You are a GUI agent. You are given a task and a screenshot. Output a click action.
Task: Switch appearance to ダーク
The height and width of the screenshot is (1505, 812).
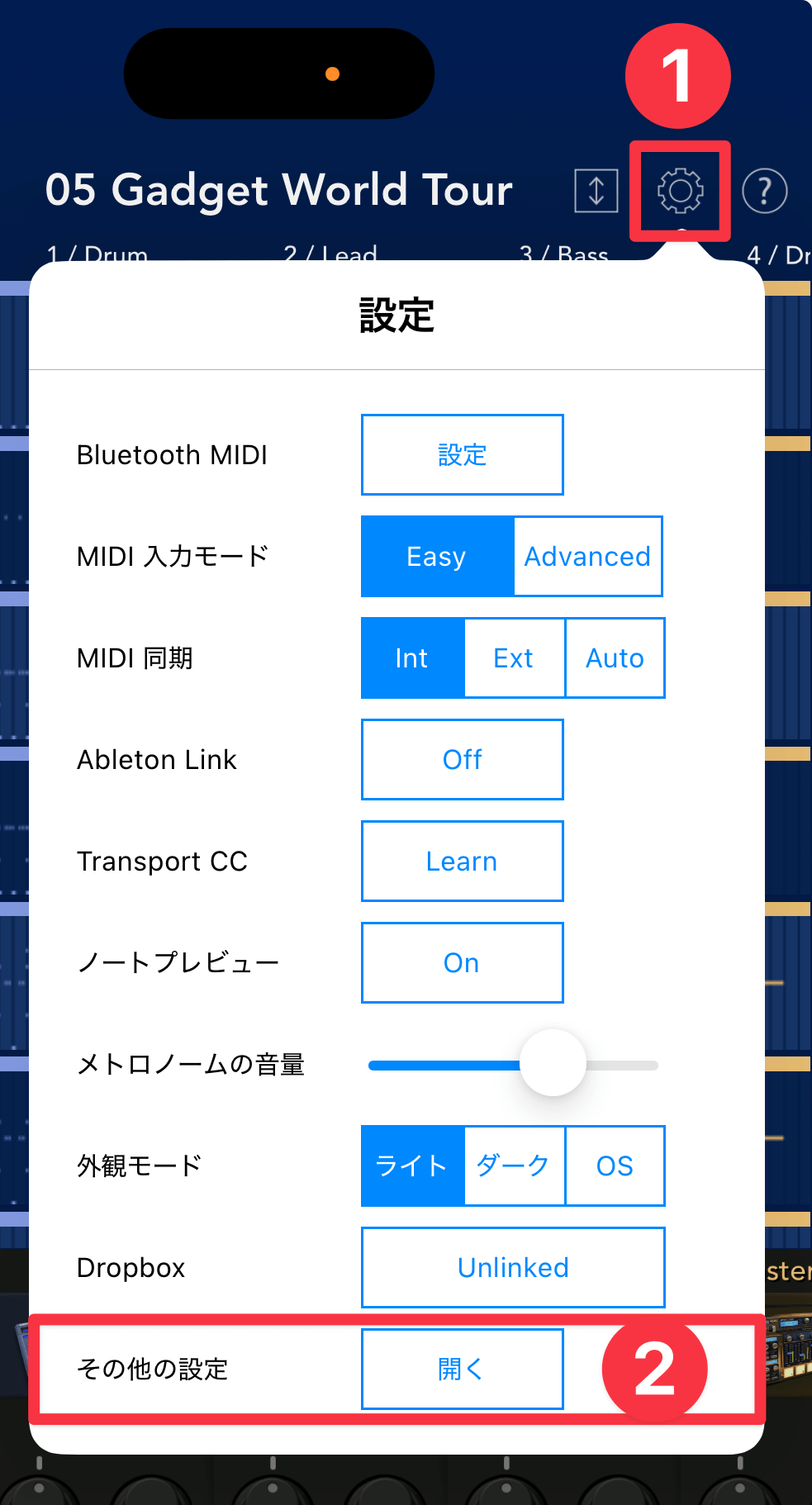point(514,1166)
